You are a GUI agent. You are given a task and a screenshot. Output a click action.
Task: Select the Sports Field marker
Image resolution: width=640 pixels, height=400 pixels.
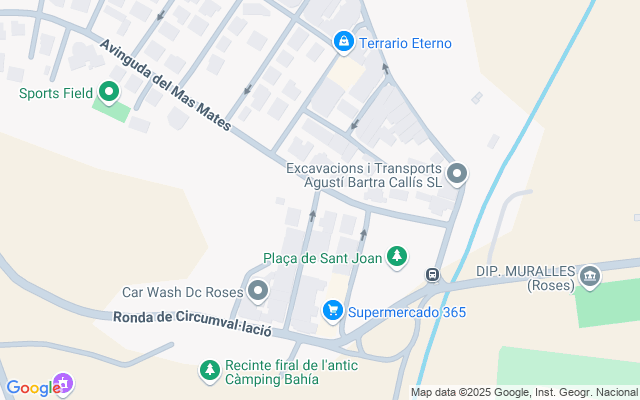[x=108, y=91]
